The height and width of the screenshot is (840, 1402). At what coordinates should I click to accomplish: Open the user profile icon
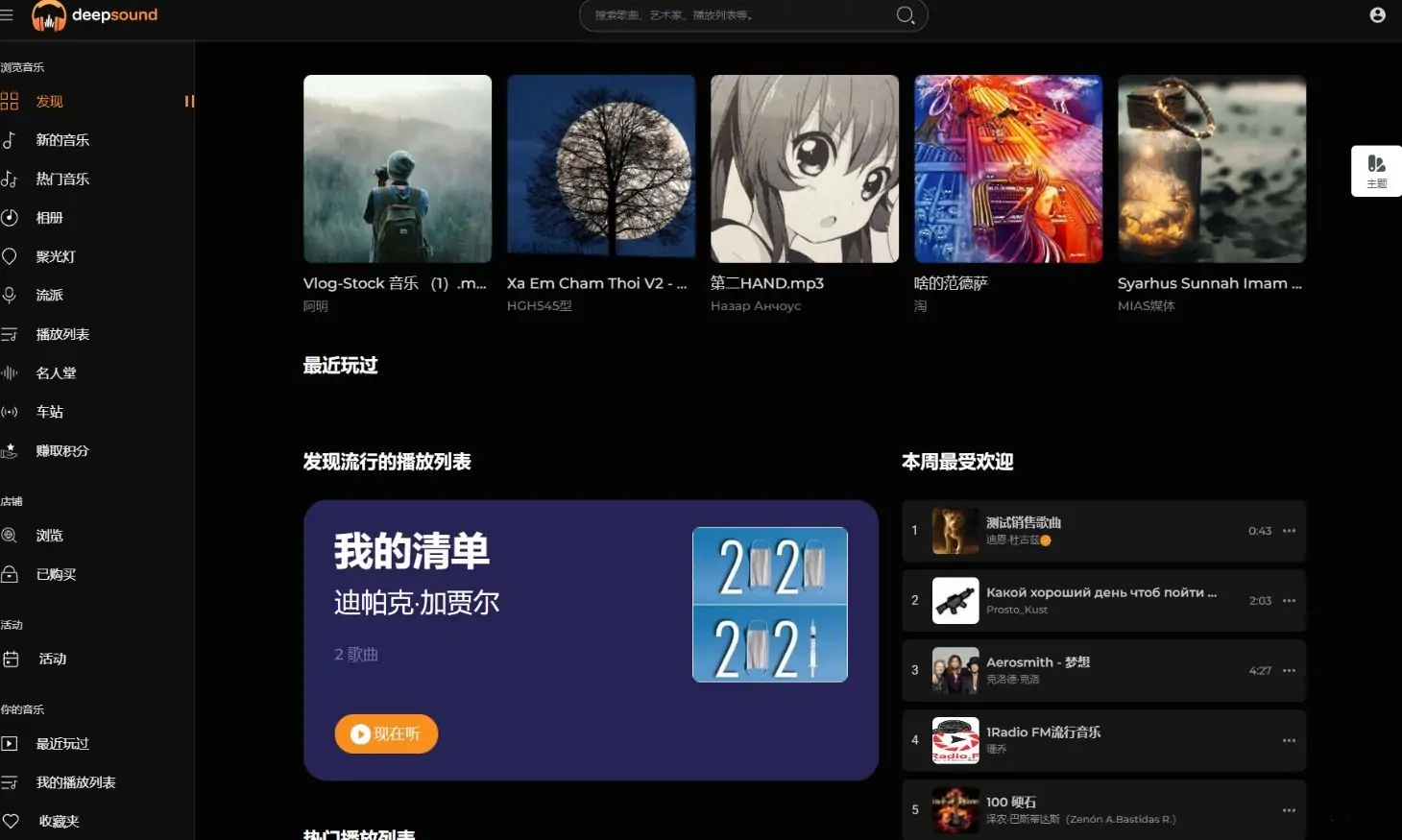point(1377,15)
